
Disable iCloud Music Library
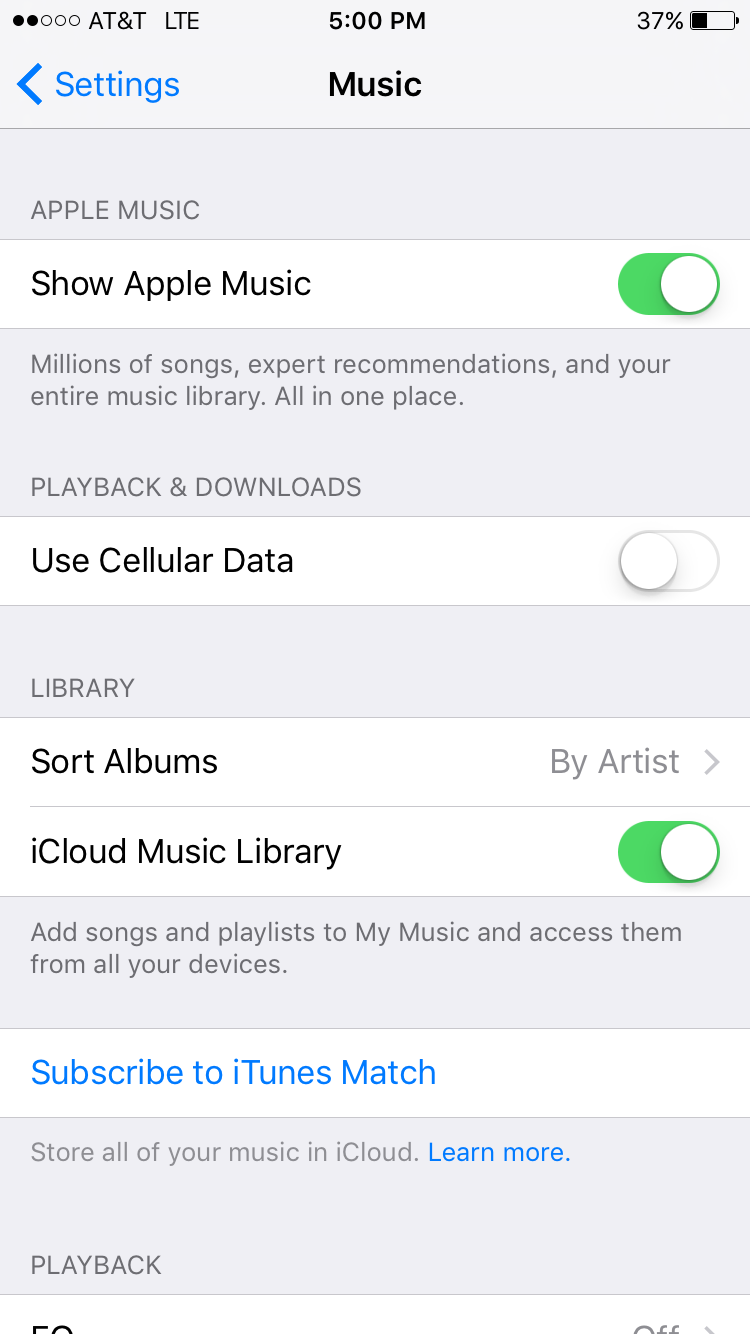click(x=668, y=852)
